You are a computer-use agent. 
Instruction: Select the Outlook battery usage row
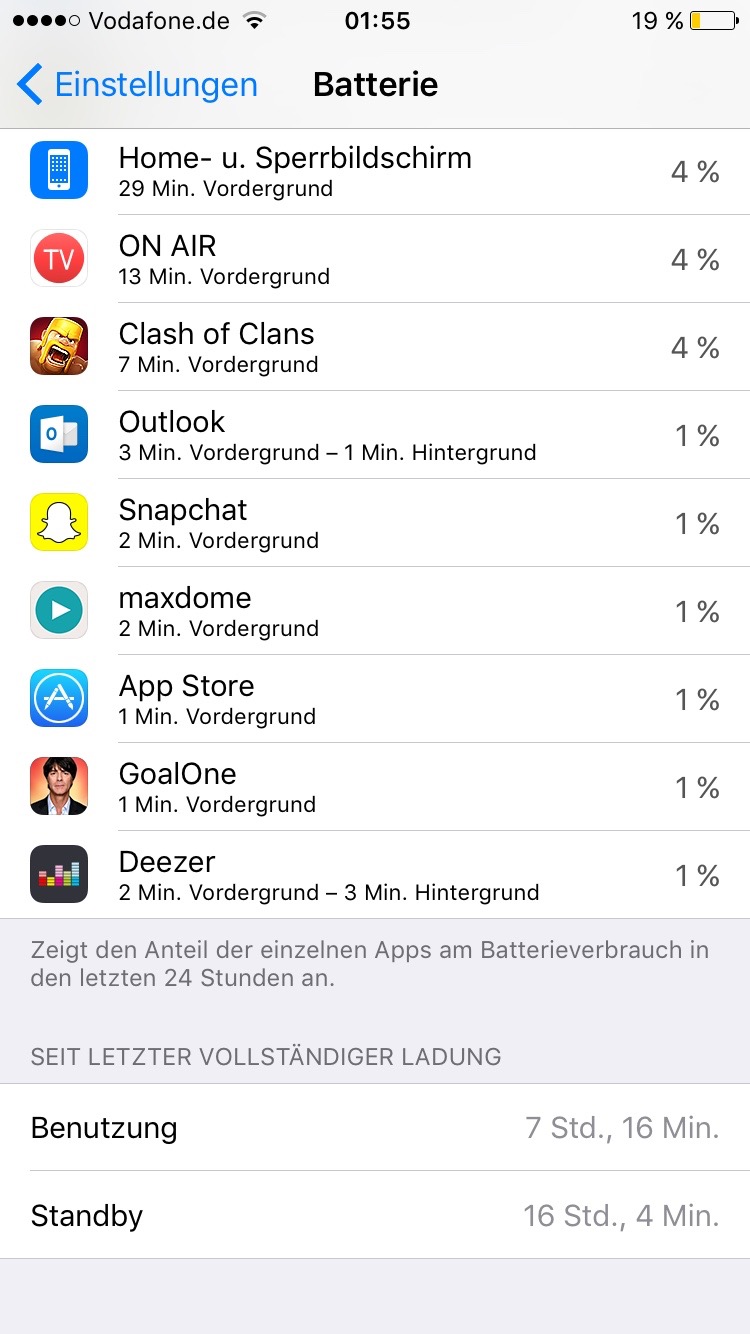click(375, 435)
